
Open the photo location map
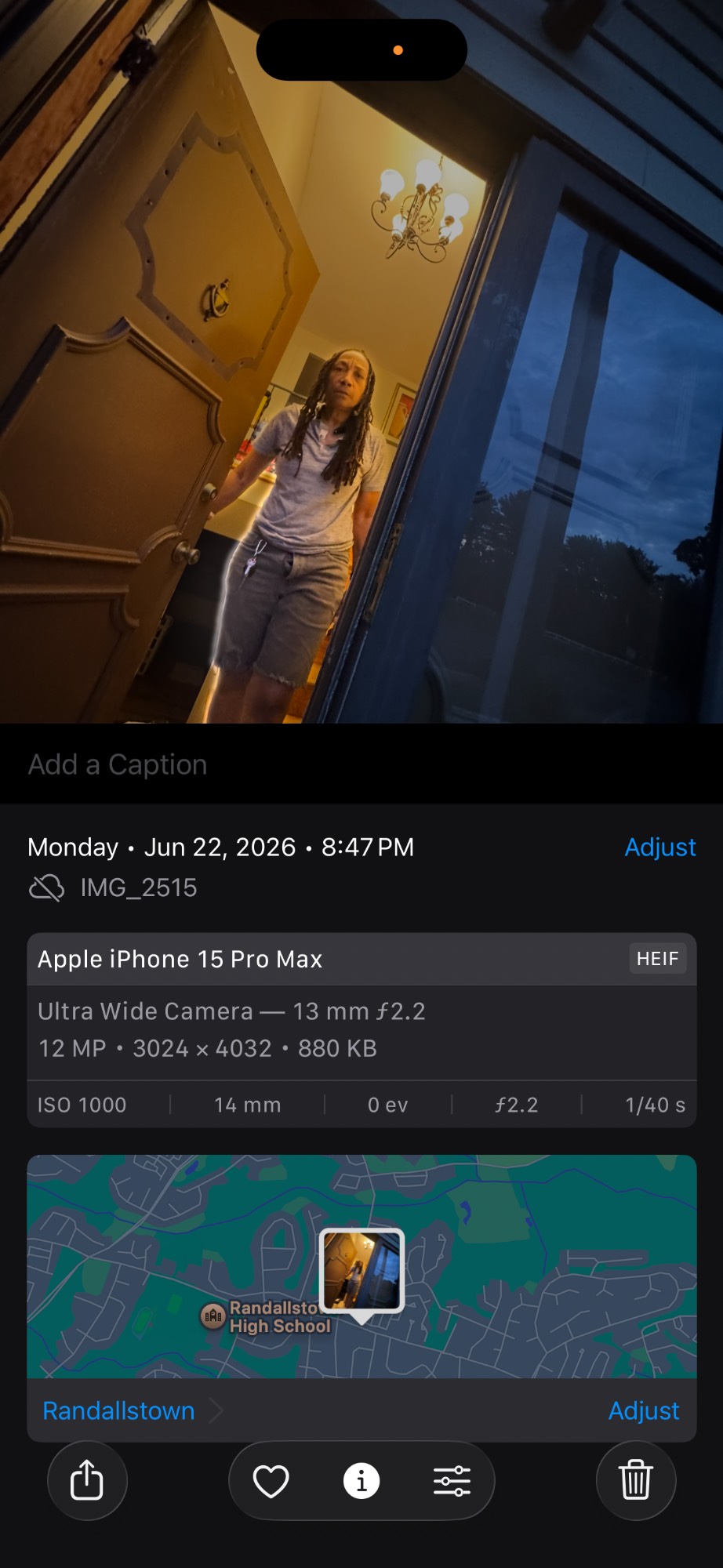pos(361,1266)
